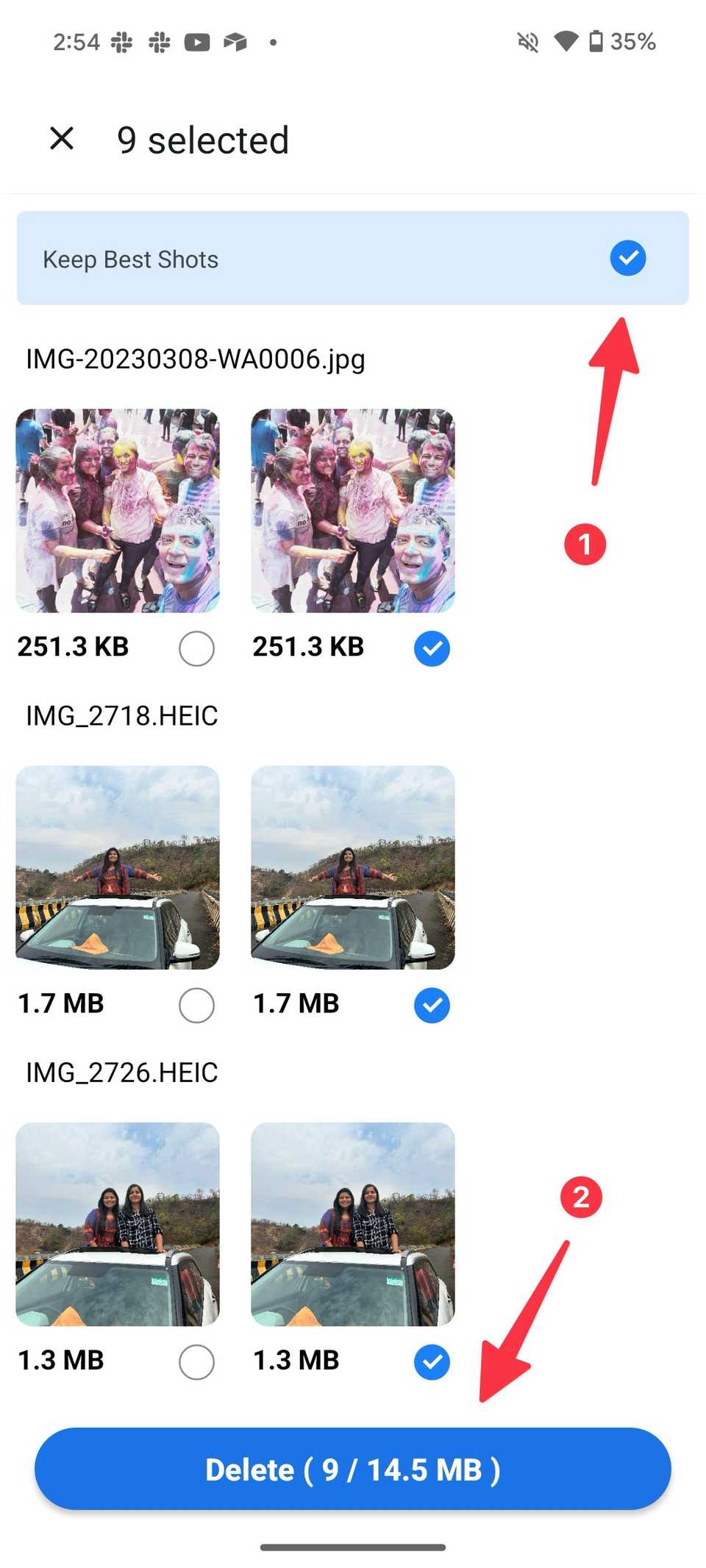
Task: Select the unchecked IMG-20230308-WA0006.jpg 251.3 KB copy
Action: (196, 648)
